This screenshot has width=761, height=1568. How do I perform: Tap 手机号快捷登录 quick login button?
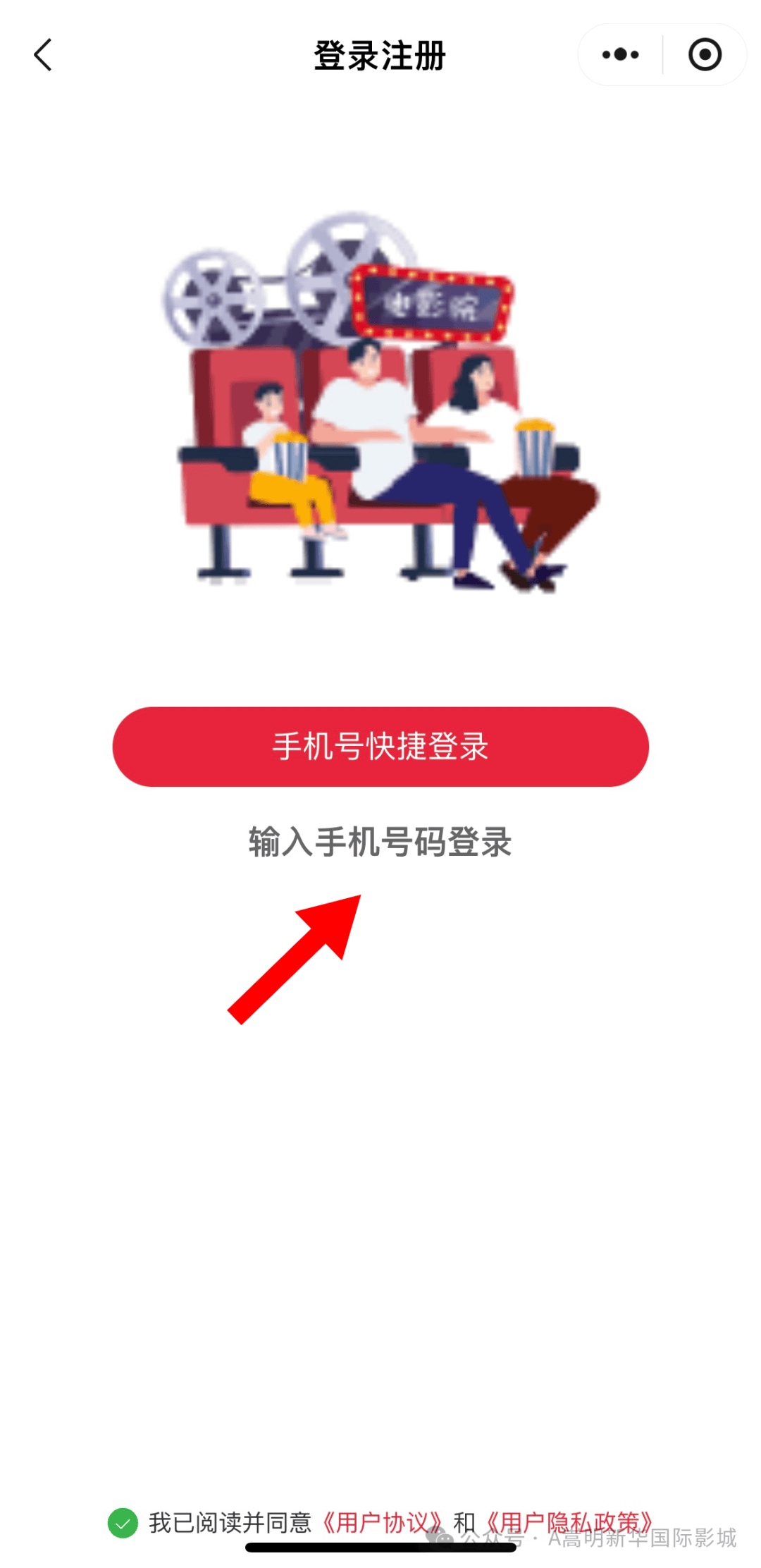pos(380,747)
